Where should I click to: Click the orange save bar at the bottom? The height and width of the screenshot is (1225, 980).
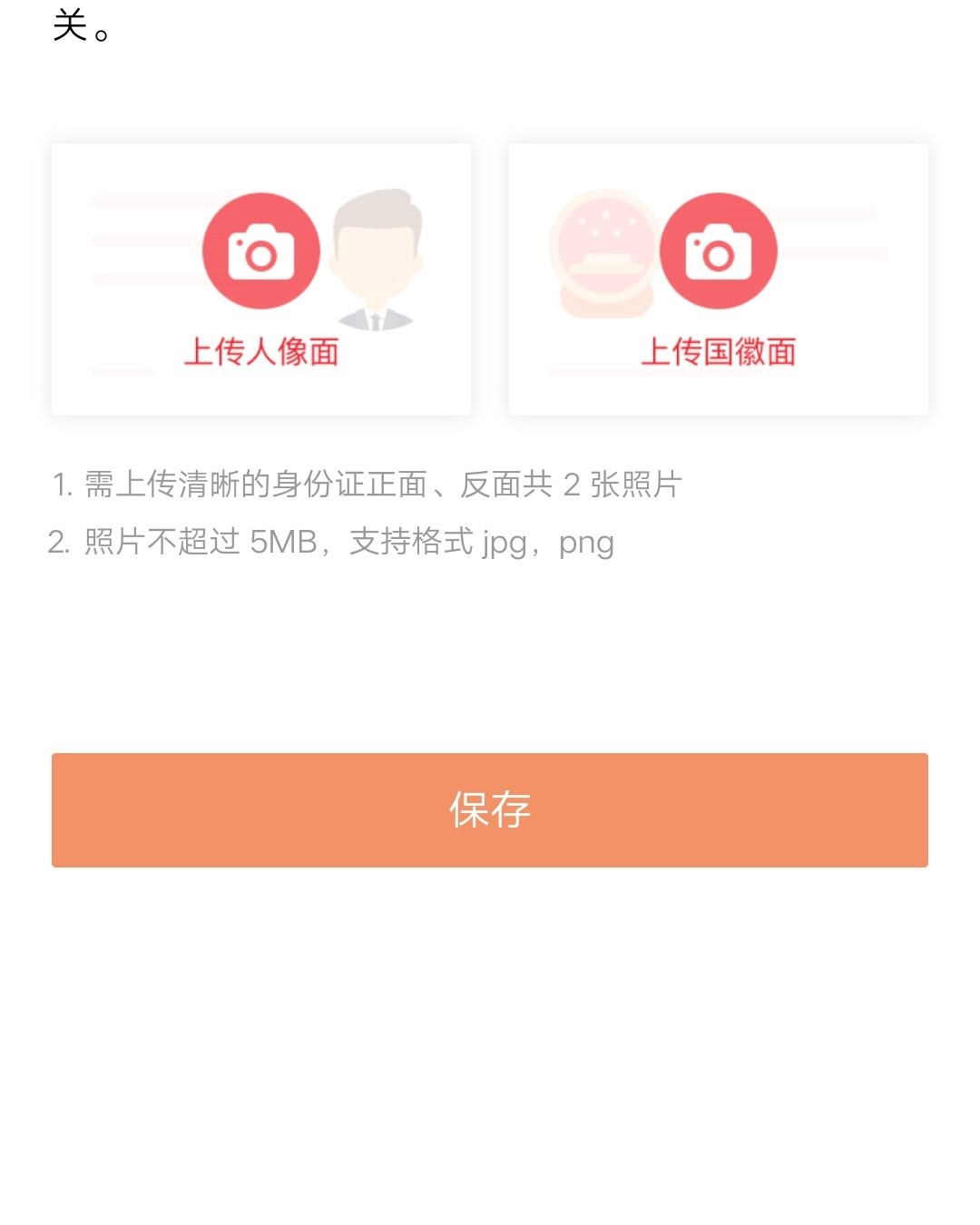click(489, 810)
